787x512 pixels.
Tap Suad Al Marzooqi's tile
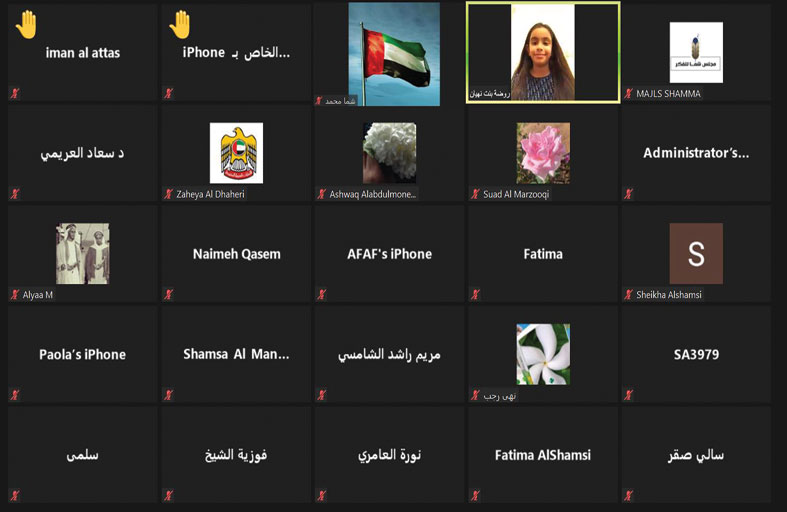pos(543,153)
